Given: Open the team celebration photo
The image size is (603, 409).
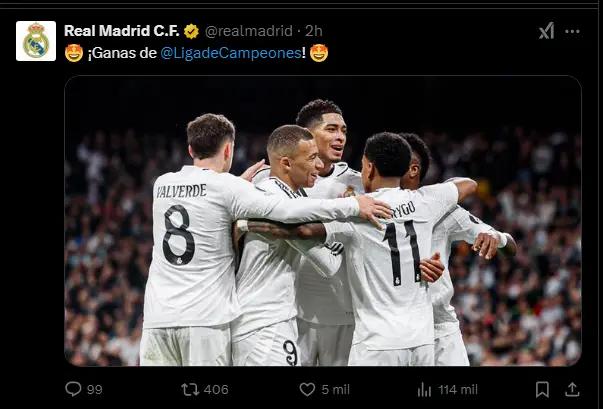Looking at the screenshot, I should (322, 220).
